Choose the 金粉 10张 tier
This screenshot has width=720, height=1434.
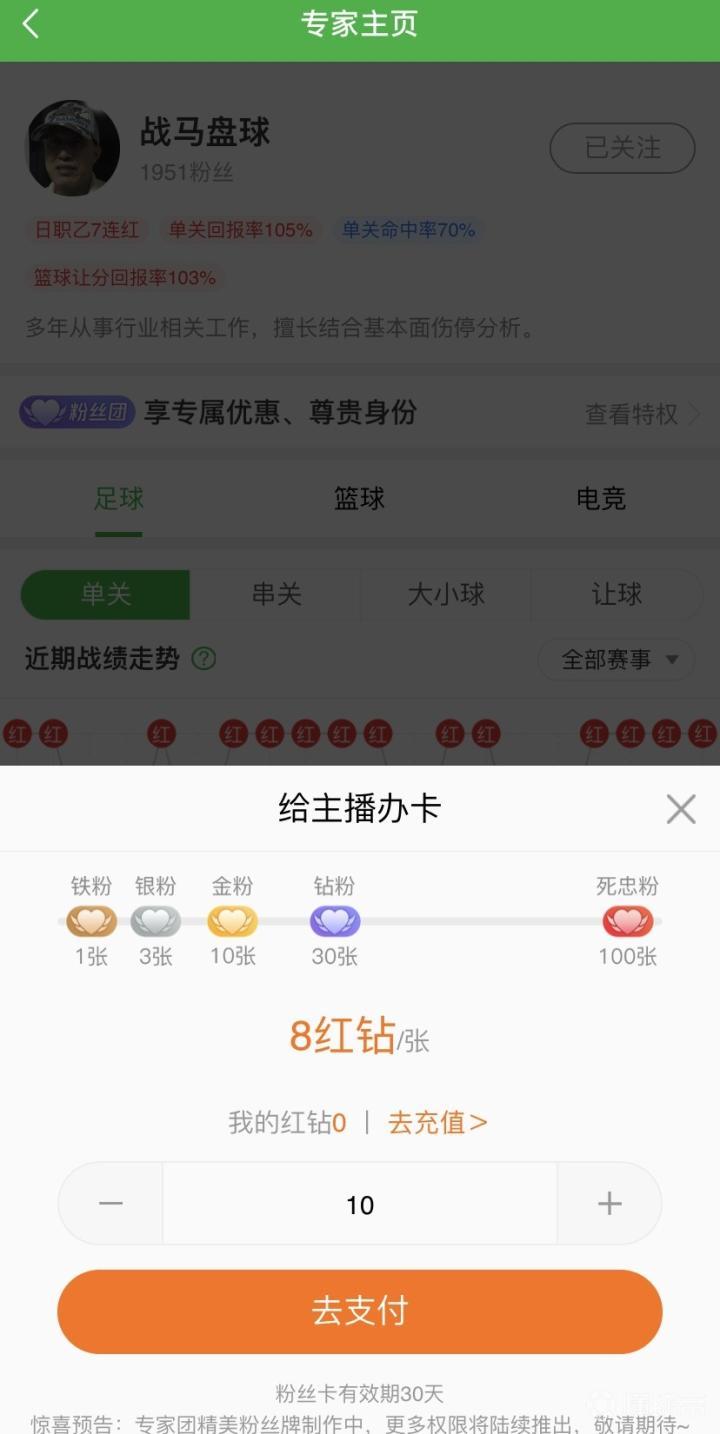(232, 921)
